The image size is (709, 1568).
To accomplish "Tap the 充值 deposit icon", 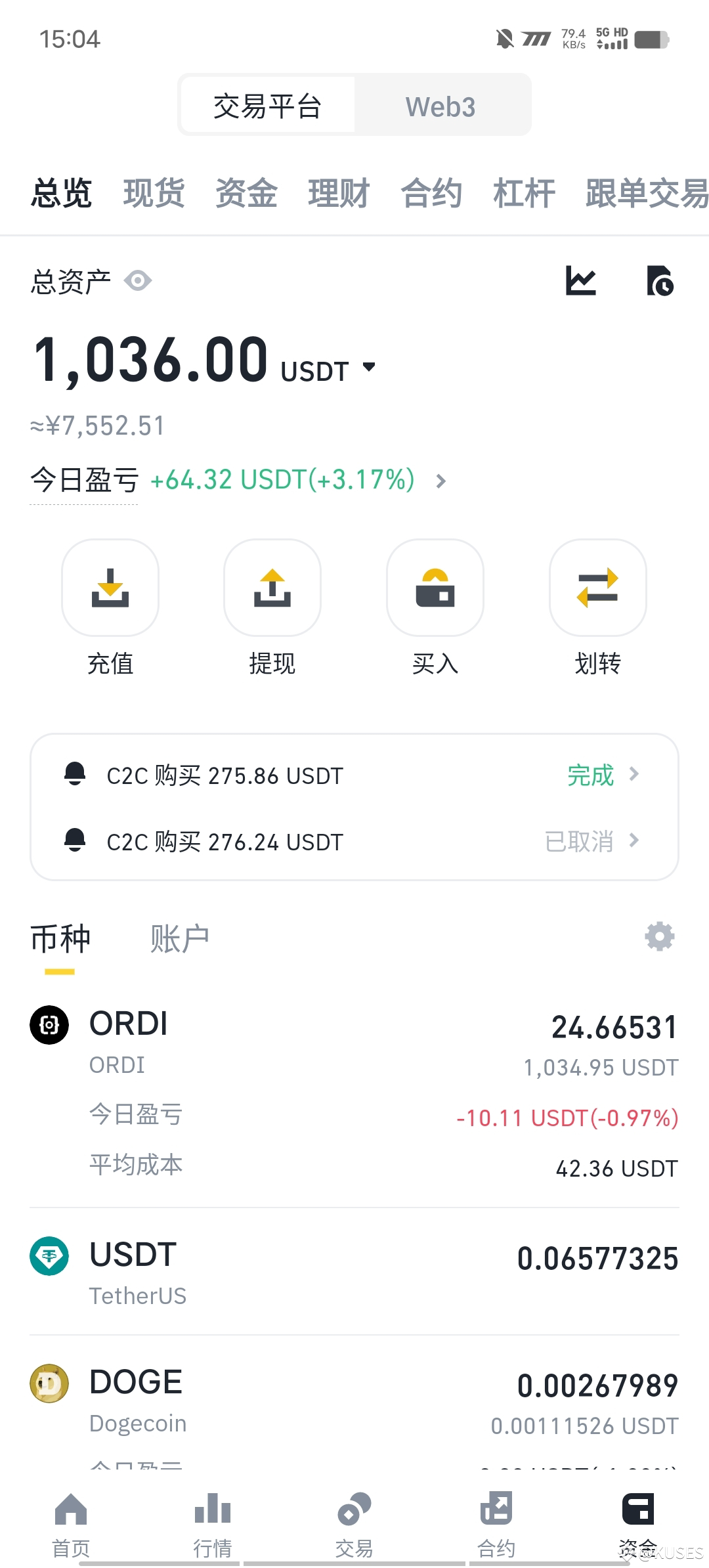I will pos(110,588).
